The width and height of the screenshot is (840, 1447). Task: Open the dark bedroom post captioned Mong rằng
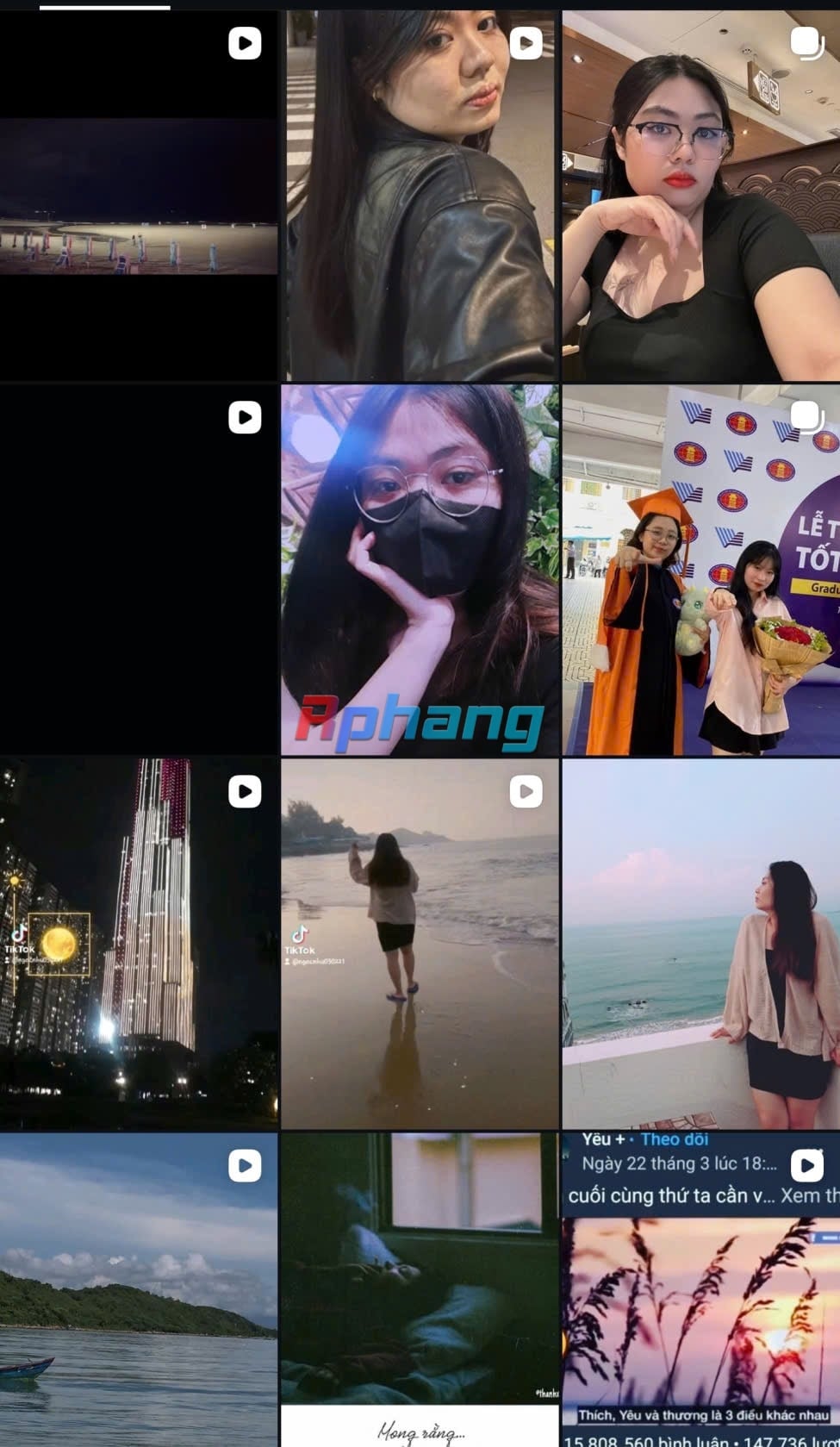click(x=420, y=1289)
